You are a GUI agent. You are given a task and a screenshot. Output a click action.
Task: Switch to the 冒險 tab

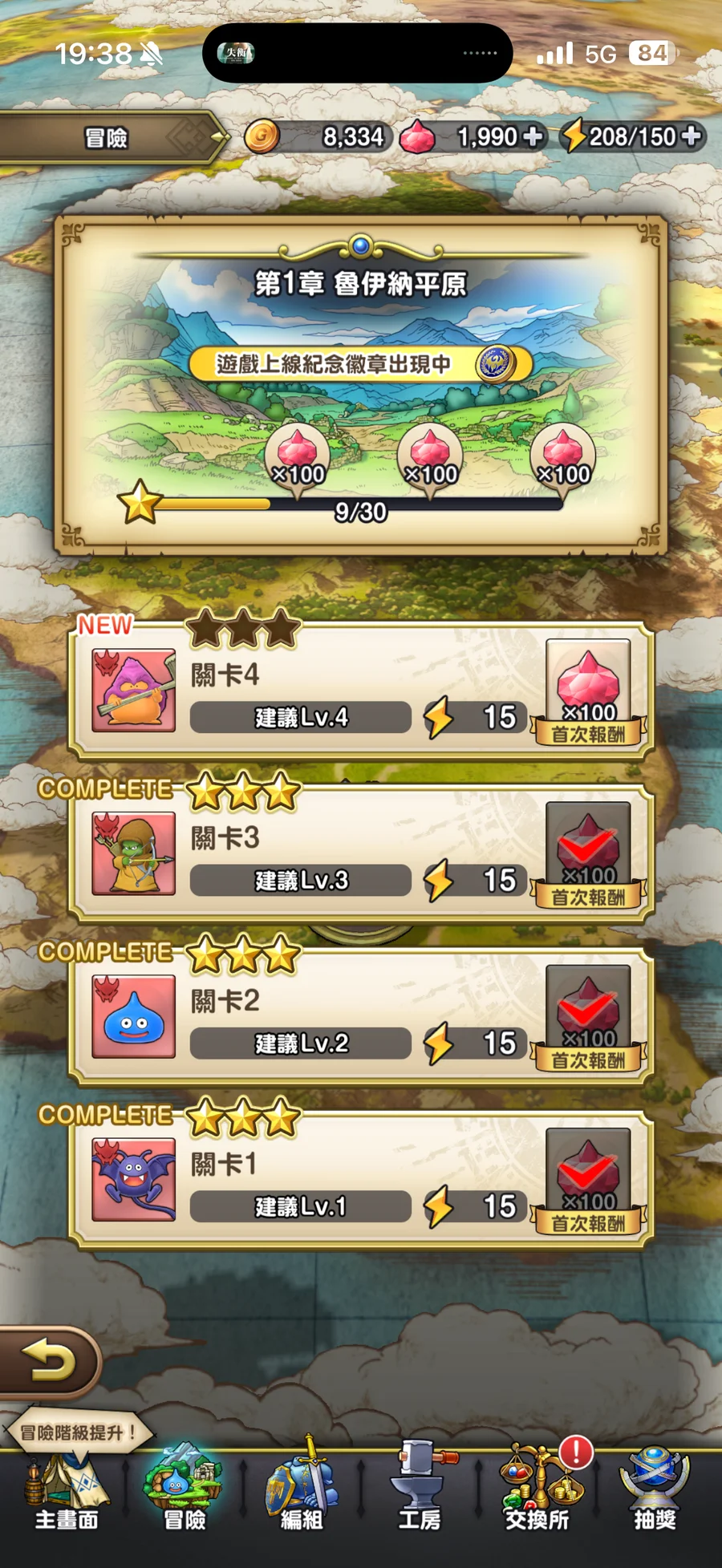coord(183,1493)
